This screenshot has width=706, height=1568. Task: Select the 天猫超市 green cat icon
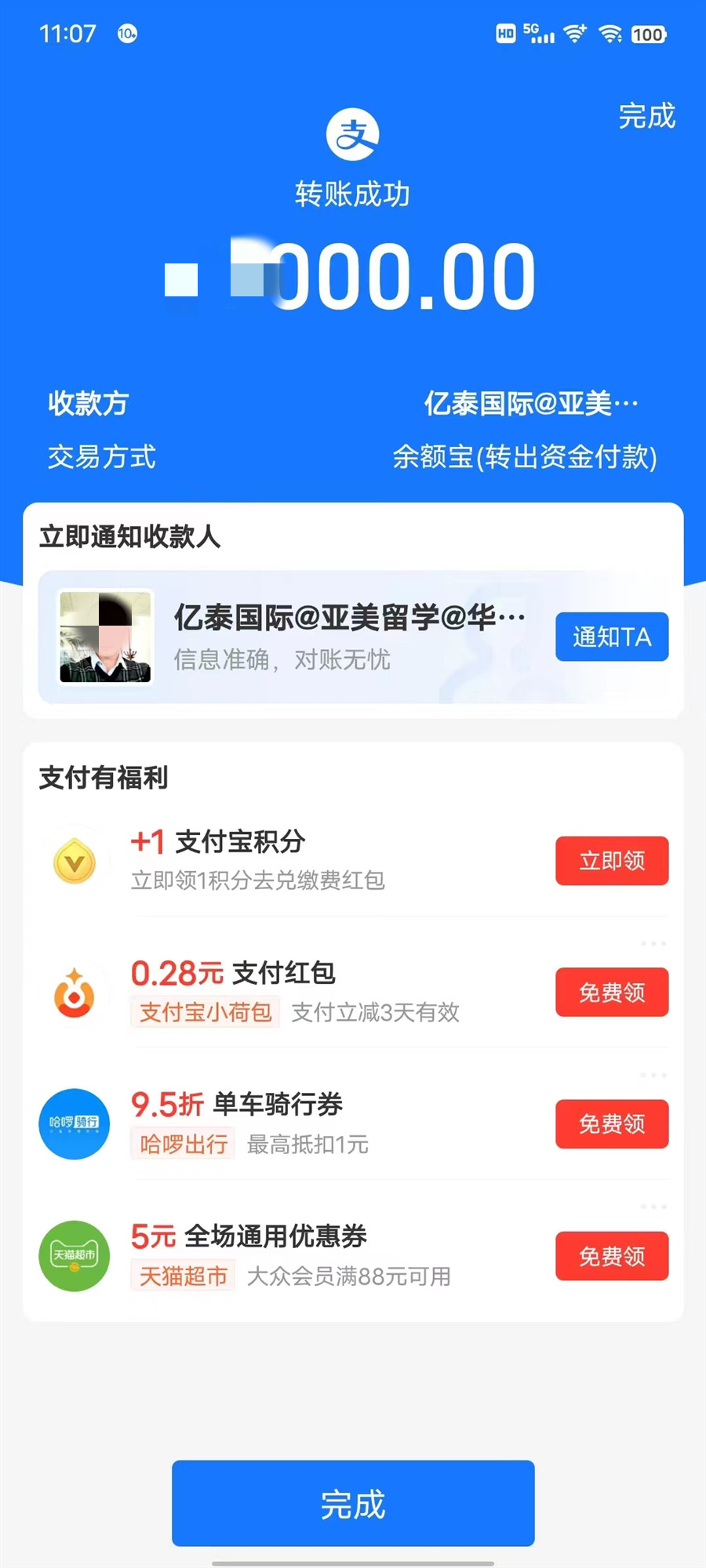pyautogui.click(x=75, y=1256)
